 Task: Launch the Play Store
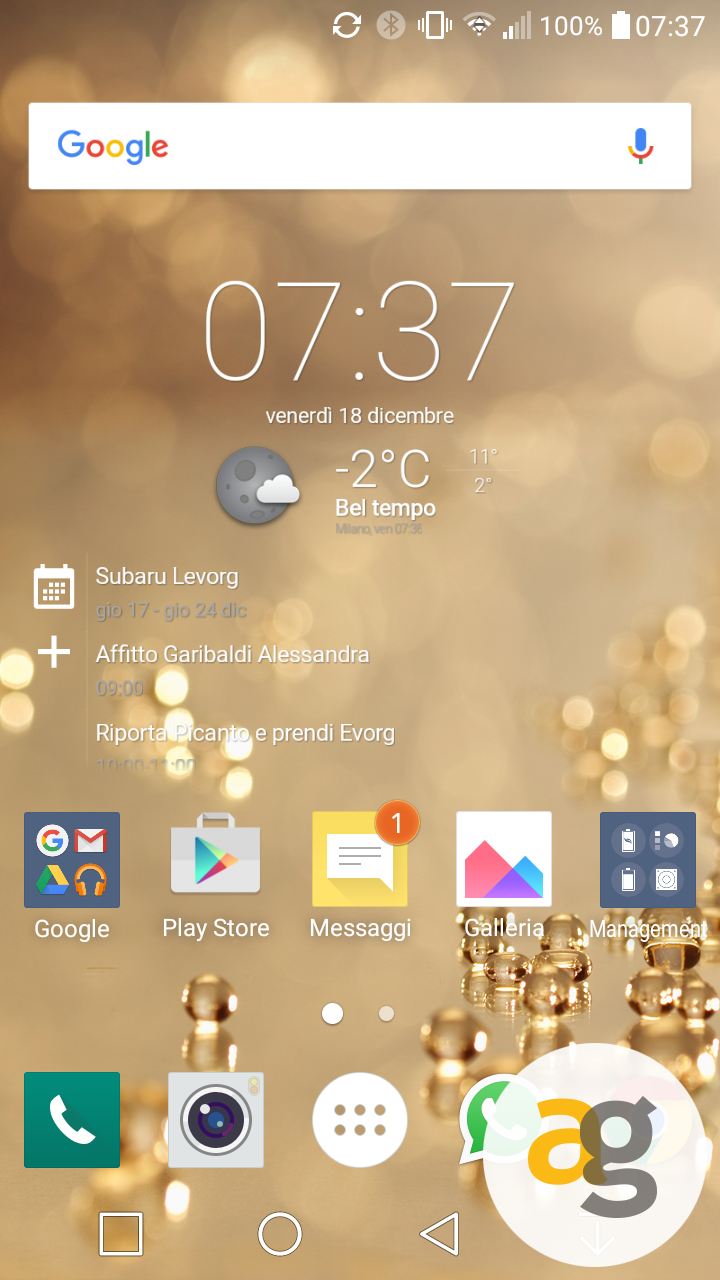point(216,860)
